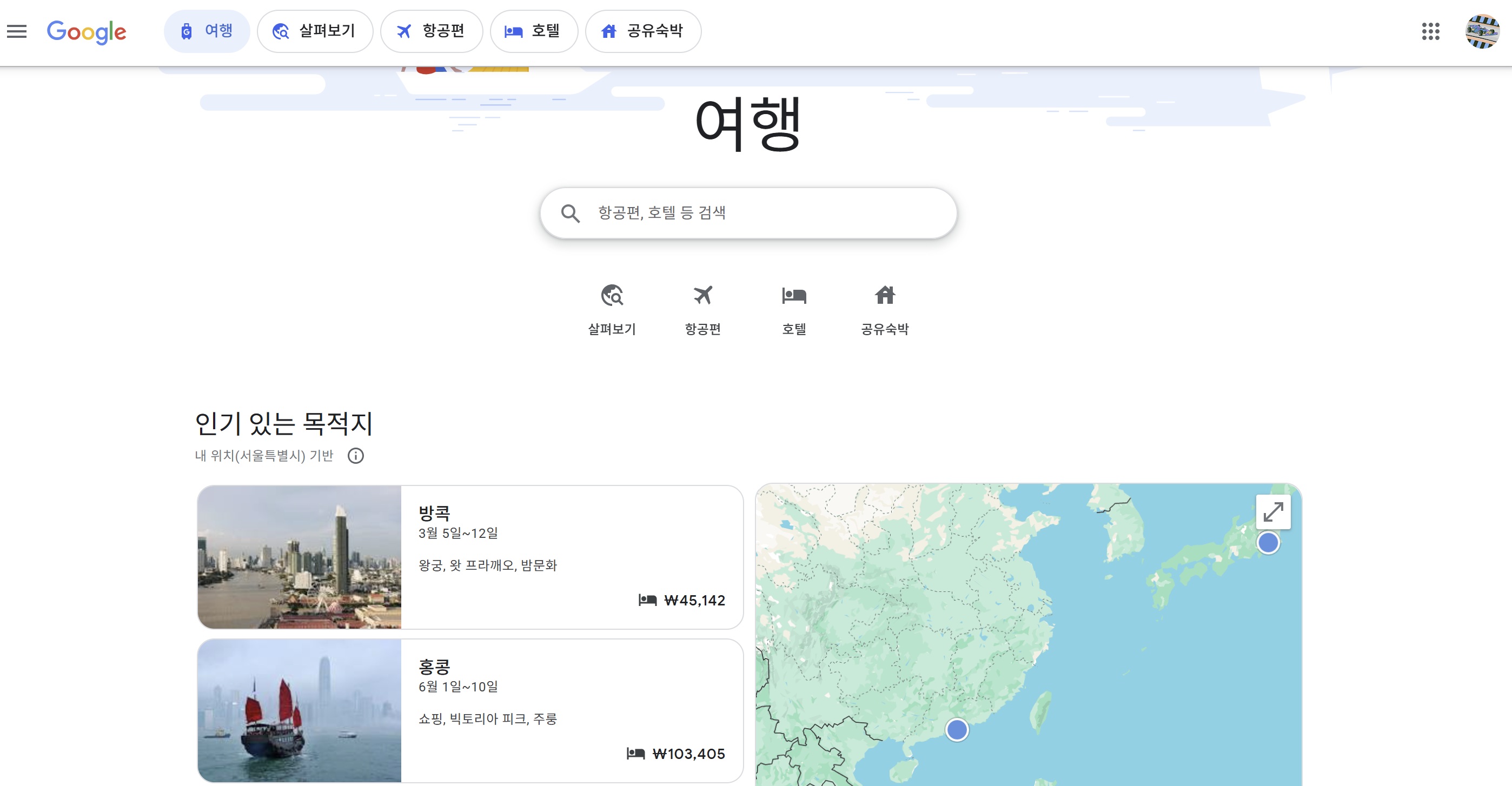Select the Hong Kong marker on the map
This screenshot has height=786, width=1512.
[957, 730]
